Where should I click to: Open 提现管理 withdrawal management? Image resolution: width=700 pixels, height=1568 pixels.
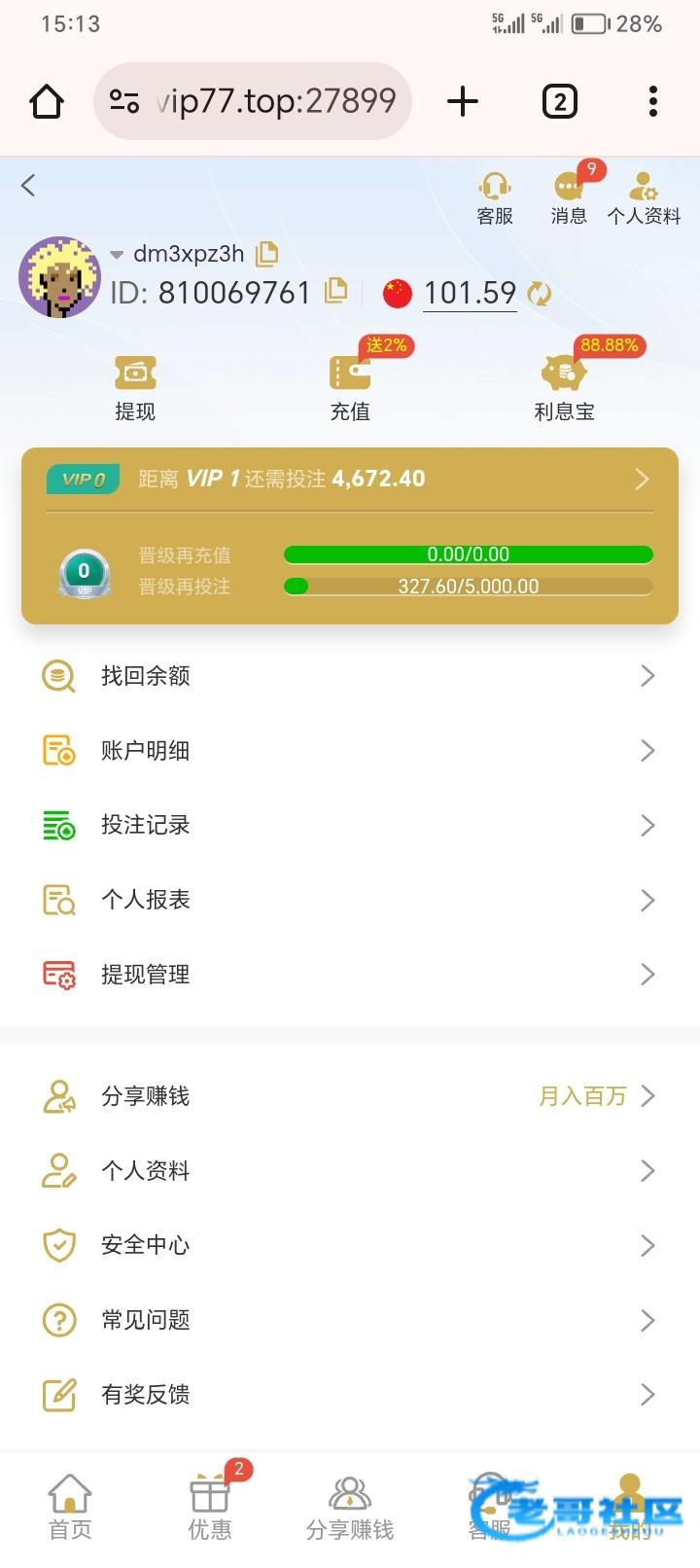click(x=350, y=975)
